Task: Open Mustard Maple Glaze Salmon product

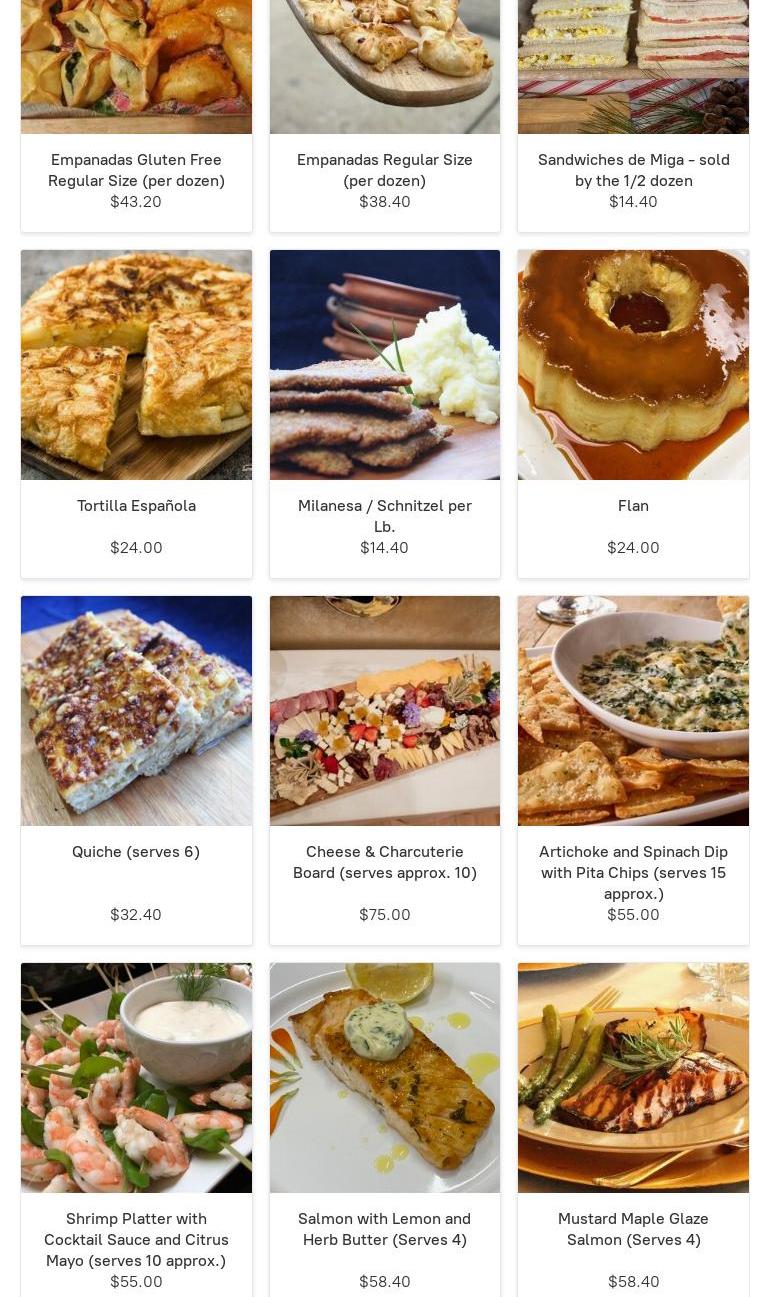Action: [x=633, y=1229]
